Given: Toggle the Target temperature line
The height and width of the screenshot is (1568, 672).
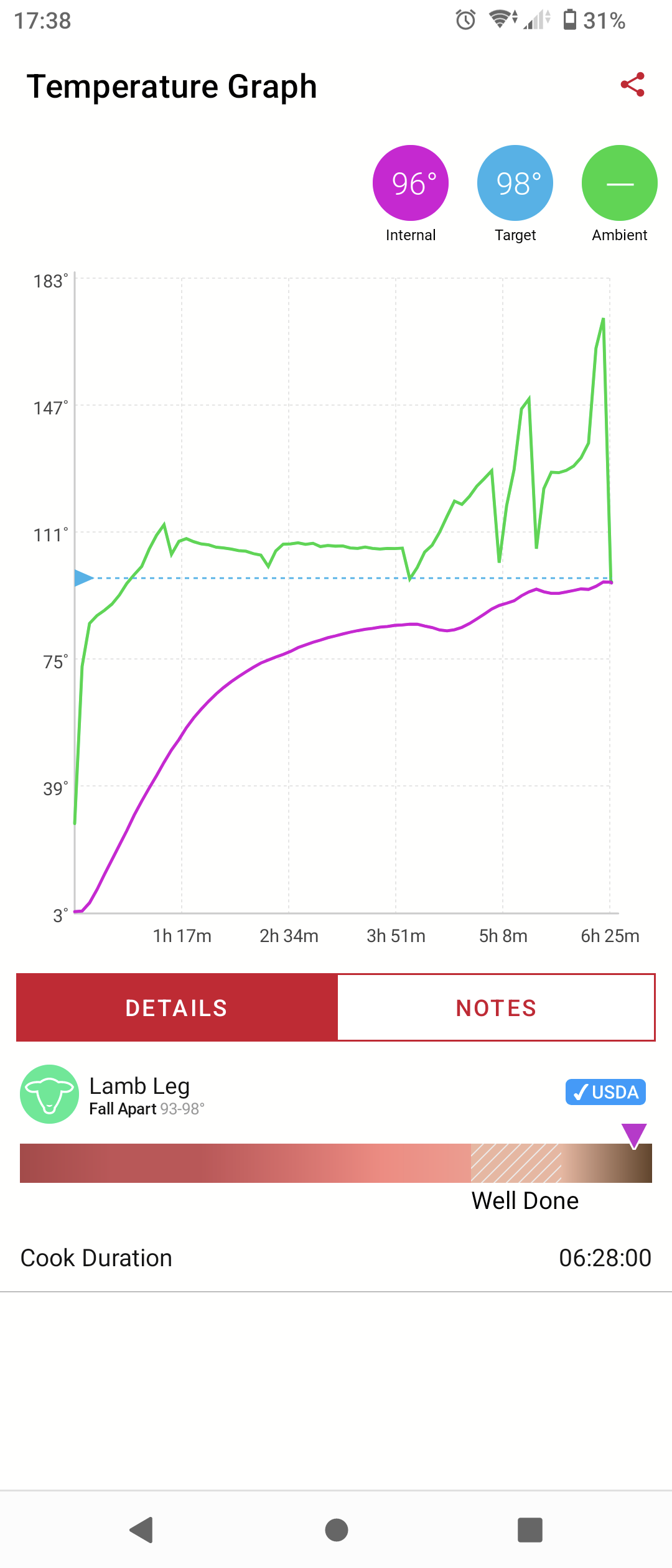Looking at the screenshot, I should pos(515,183).
